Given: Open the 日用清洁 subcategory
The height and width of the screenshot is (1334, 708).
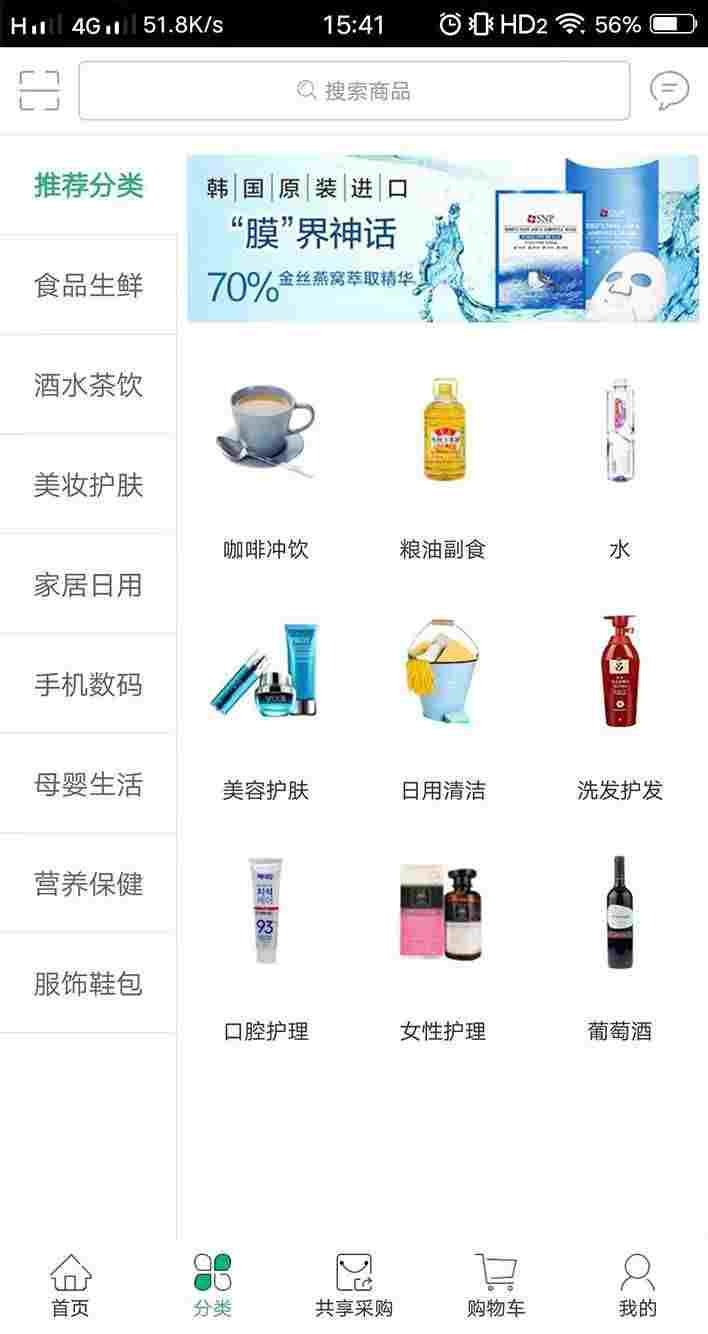Looking at the screenshot, I should [443, 707].
